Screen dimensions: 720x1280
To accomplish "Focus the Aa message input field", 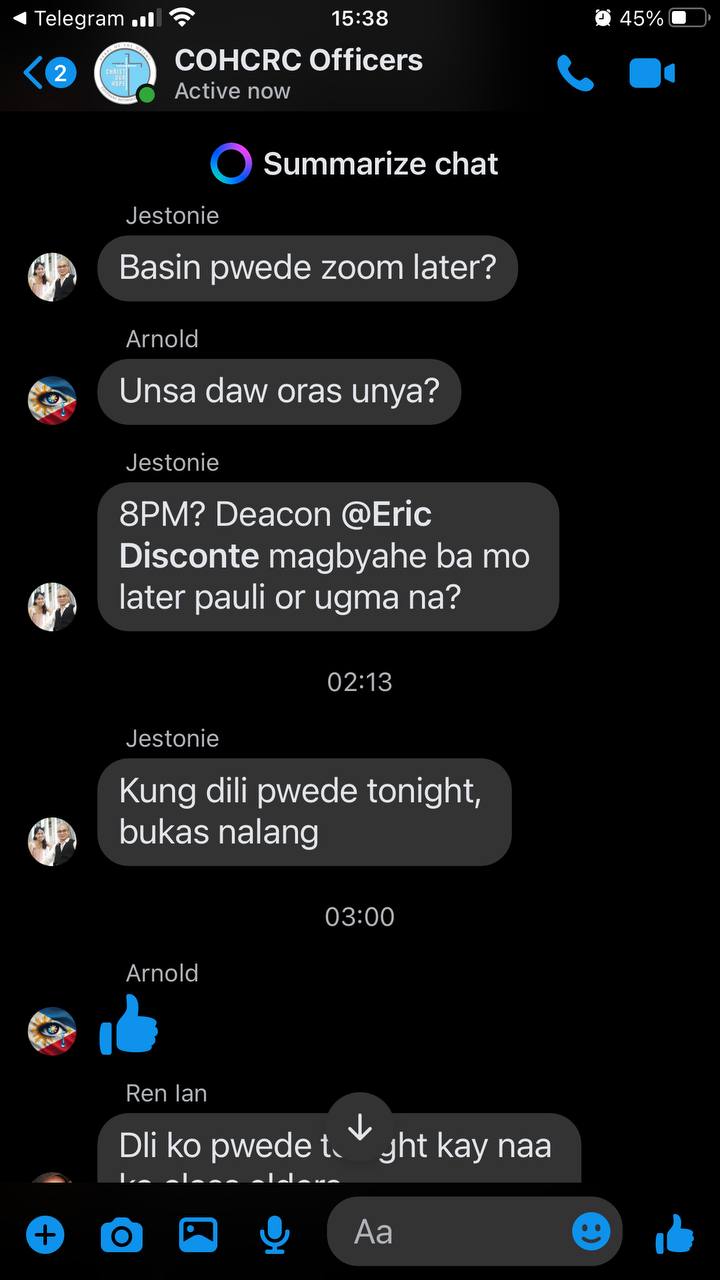I will pos(450,1232).
